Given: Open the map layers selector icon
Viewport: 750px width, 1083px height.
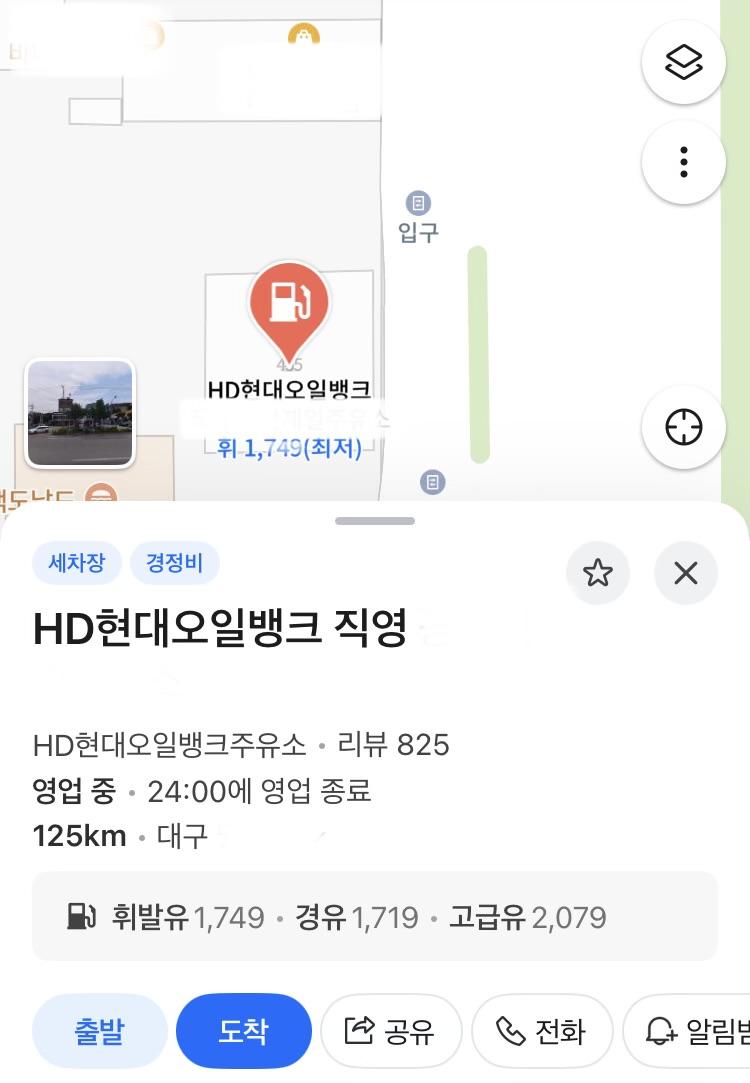Looking at the screenshot, I should click(x=683, y=61).
